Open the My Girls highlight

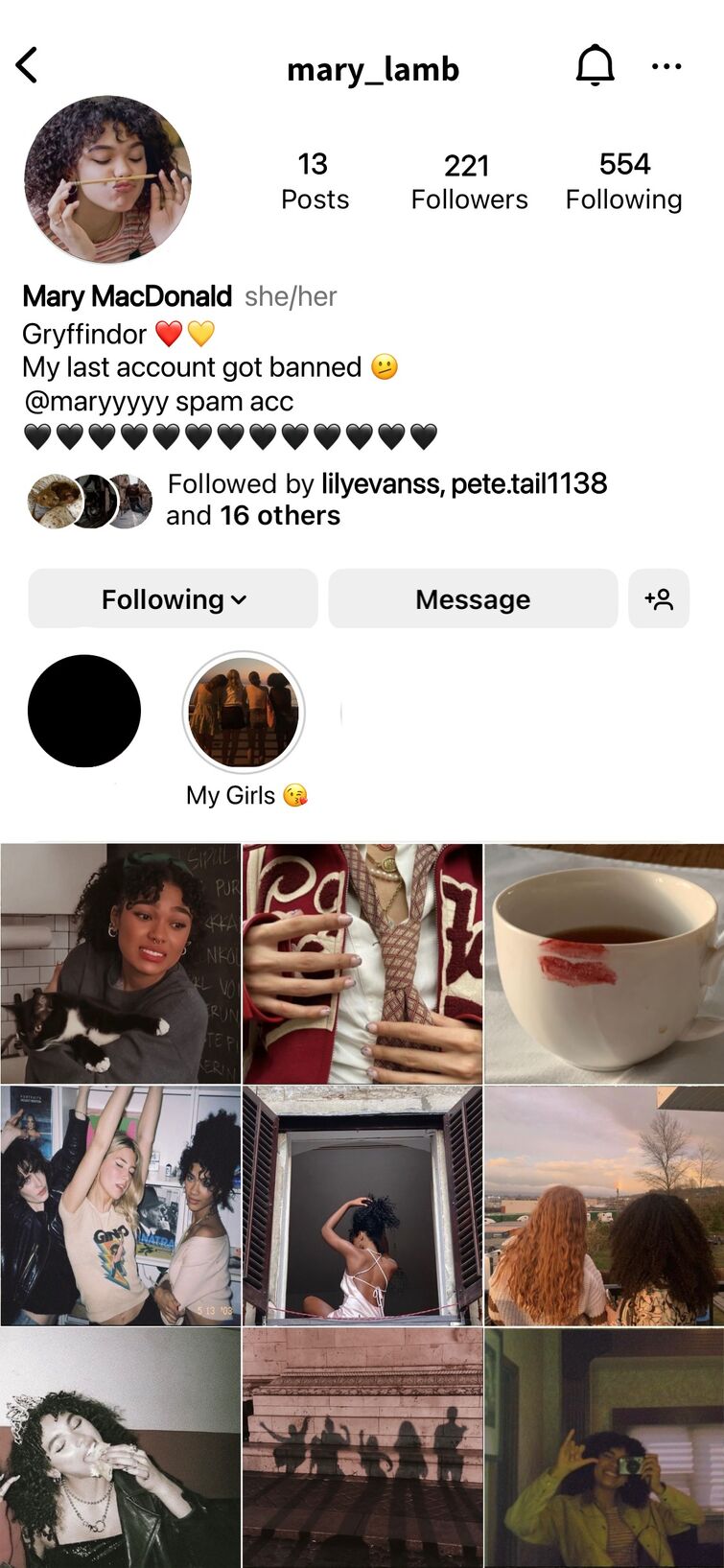coord(244,713)
